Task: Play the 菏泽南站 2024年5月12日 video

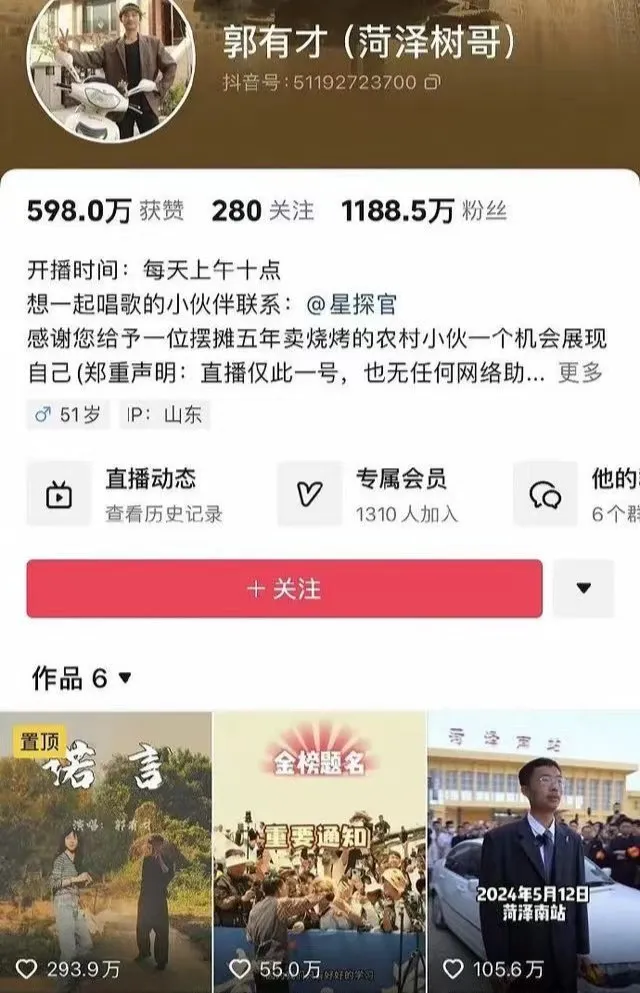Action: coord(534,850)
